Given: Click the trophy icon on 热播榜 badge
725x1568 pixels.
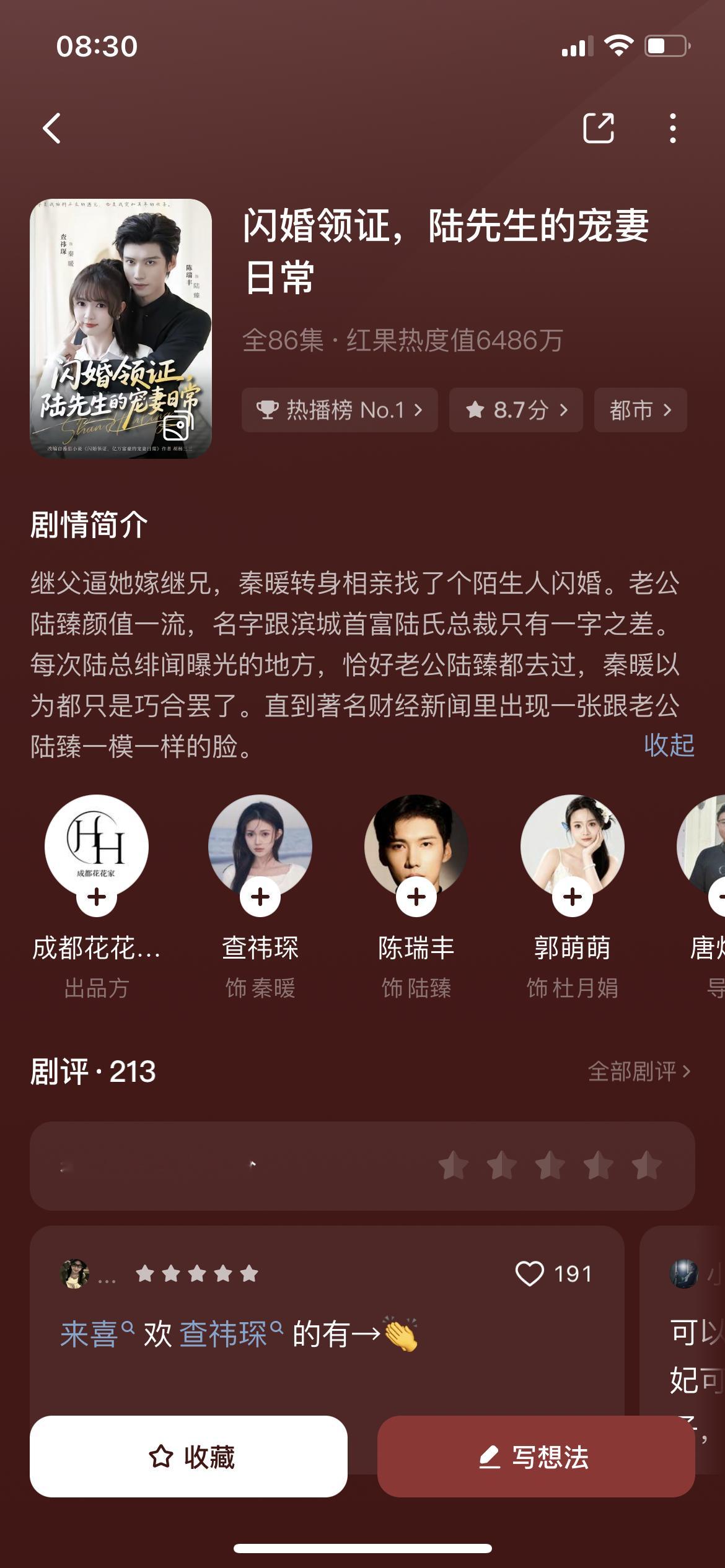Looking at the screenshot, I should 268,410.
